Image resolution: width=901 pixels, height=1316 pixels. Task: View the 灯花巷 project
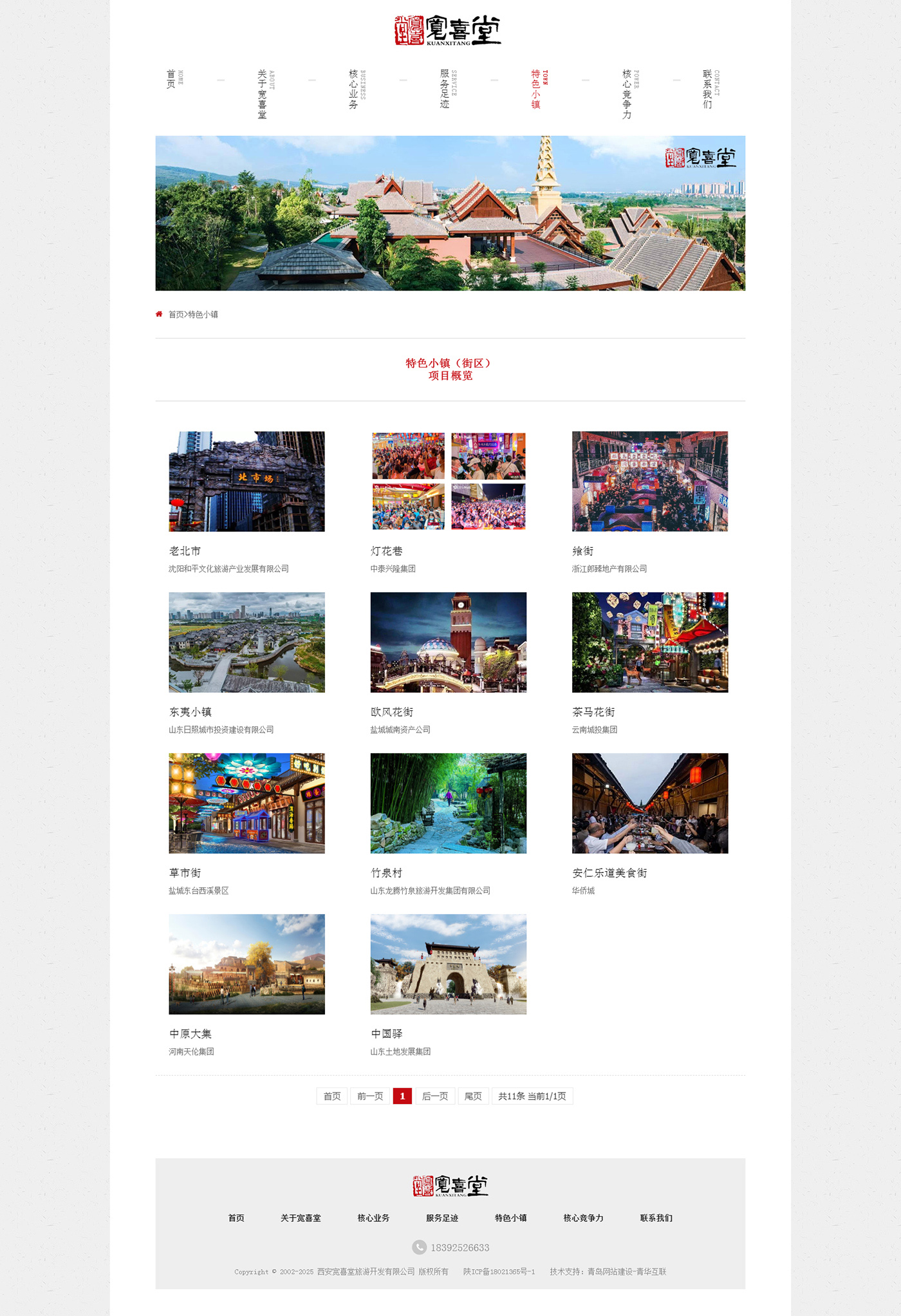pyautogui.click(x=449, y=482)
